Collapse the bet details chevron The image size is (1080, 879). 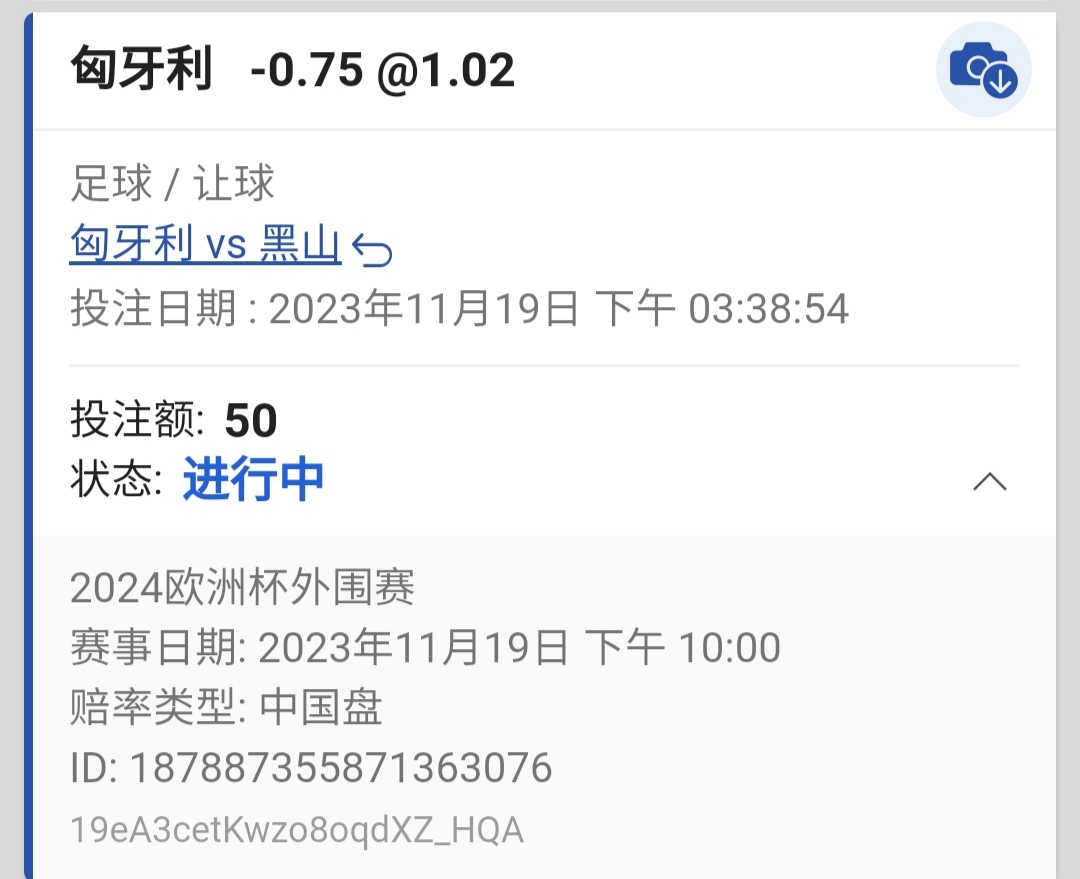(989, 482)
